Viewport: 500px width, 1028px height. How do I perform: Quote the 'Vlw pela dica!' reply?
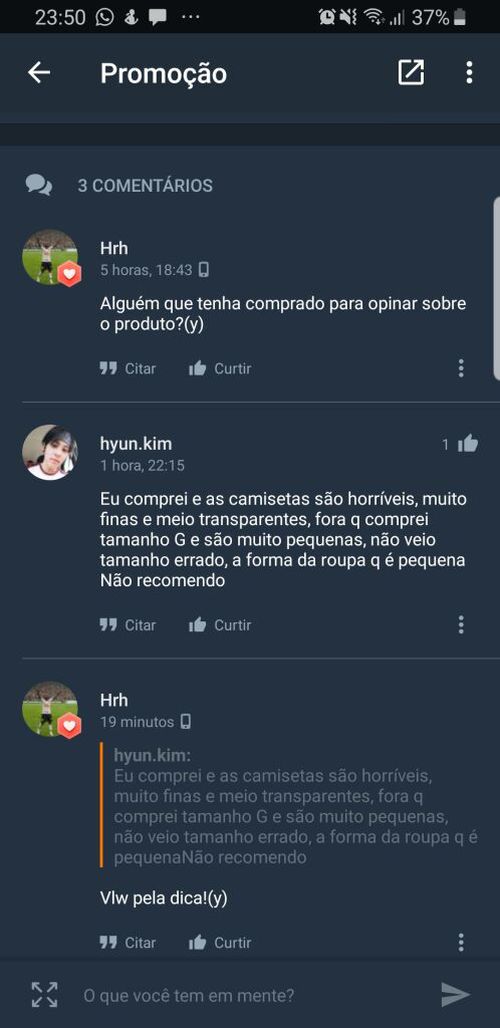click(x=128, y=943)
